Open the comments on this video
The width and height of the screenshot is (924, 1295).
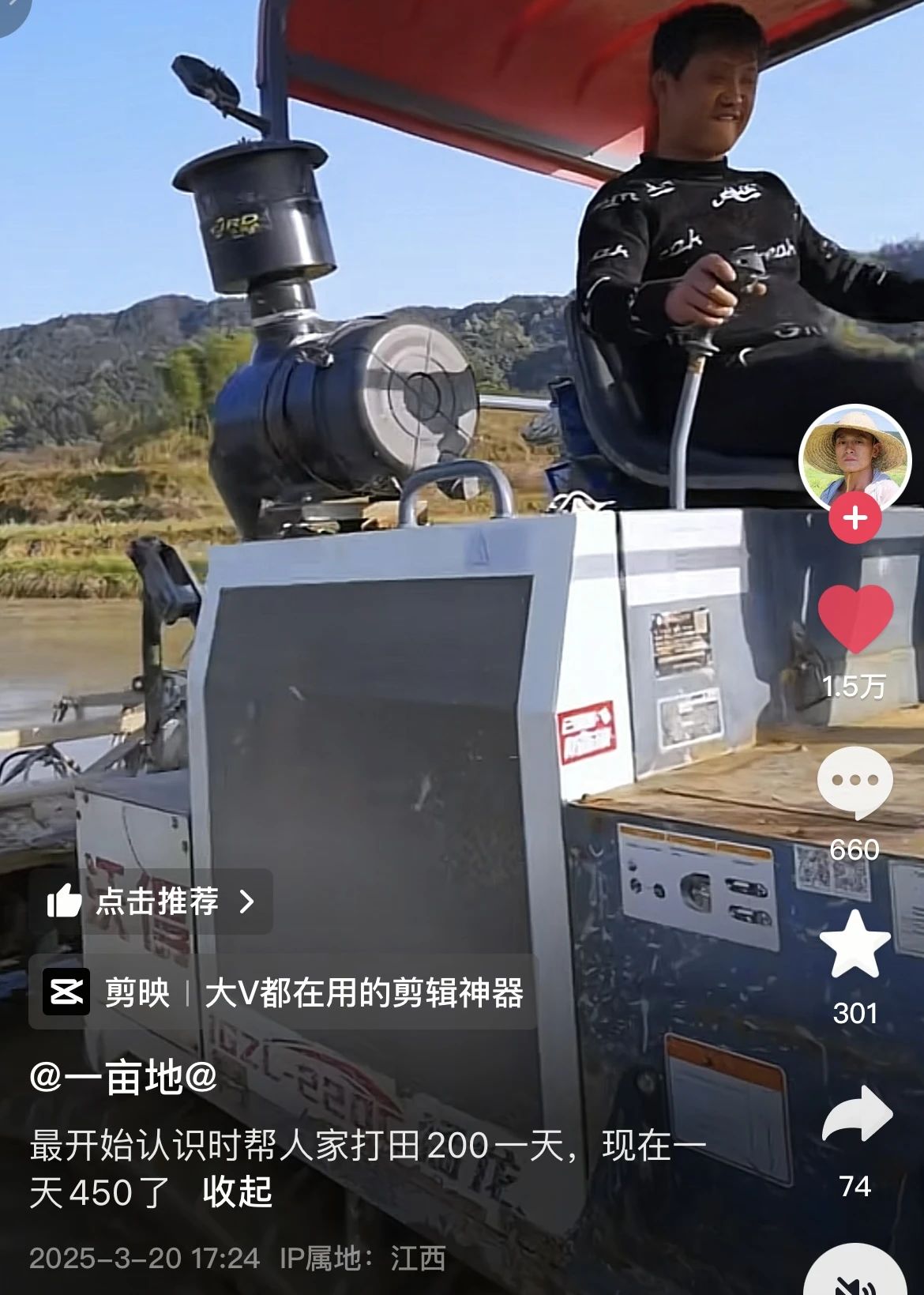[855, 782]
